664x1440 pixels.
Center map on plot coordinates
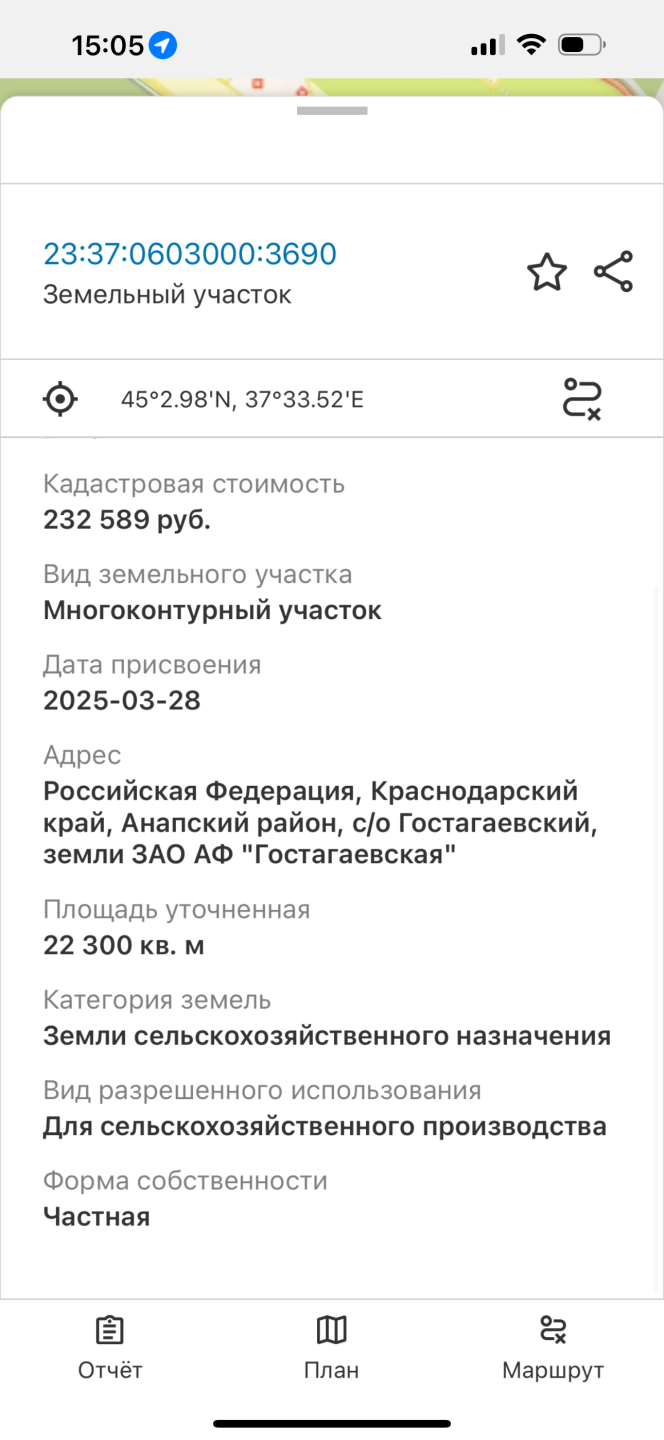pyautogui.click(x=60, y=399)
